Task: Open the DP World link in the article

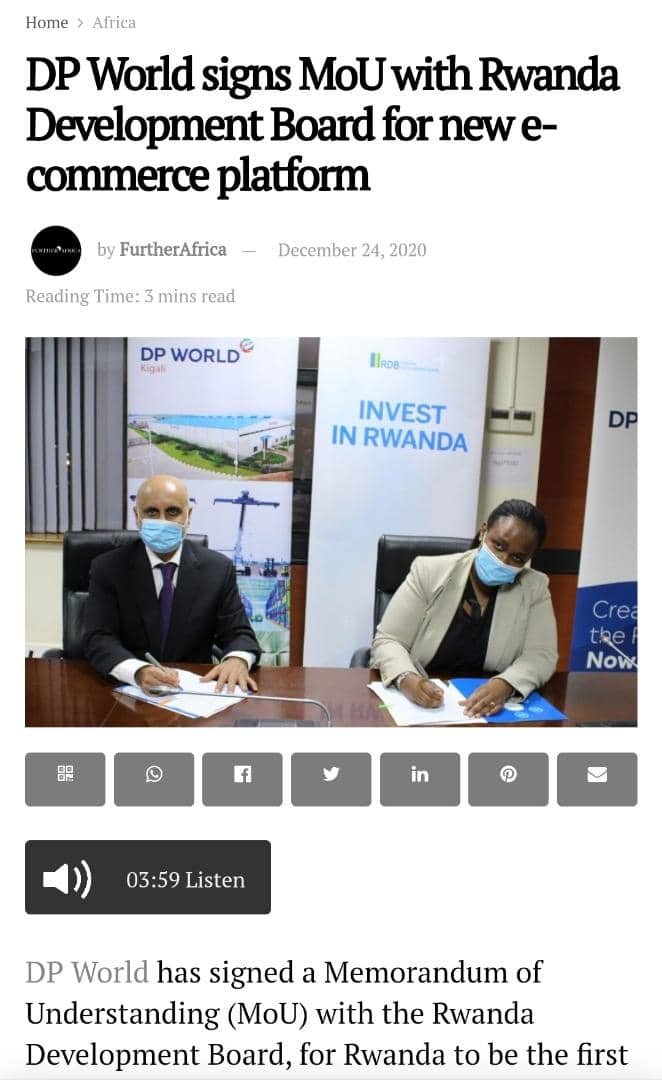Action: [87, 973]
